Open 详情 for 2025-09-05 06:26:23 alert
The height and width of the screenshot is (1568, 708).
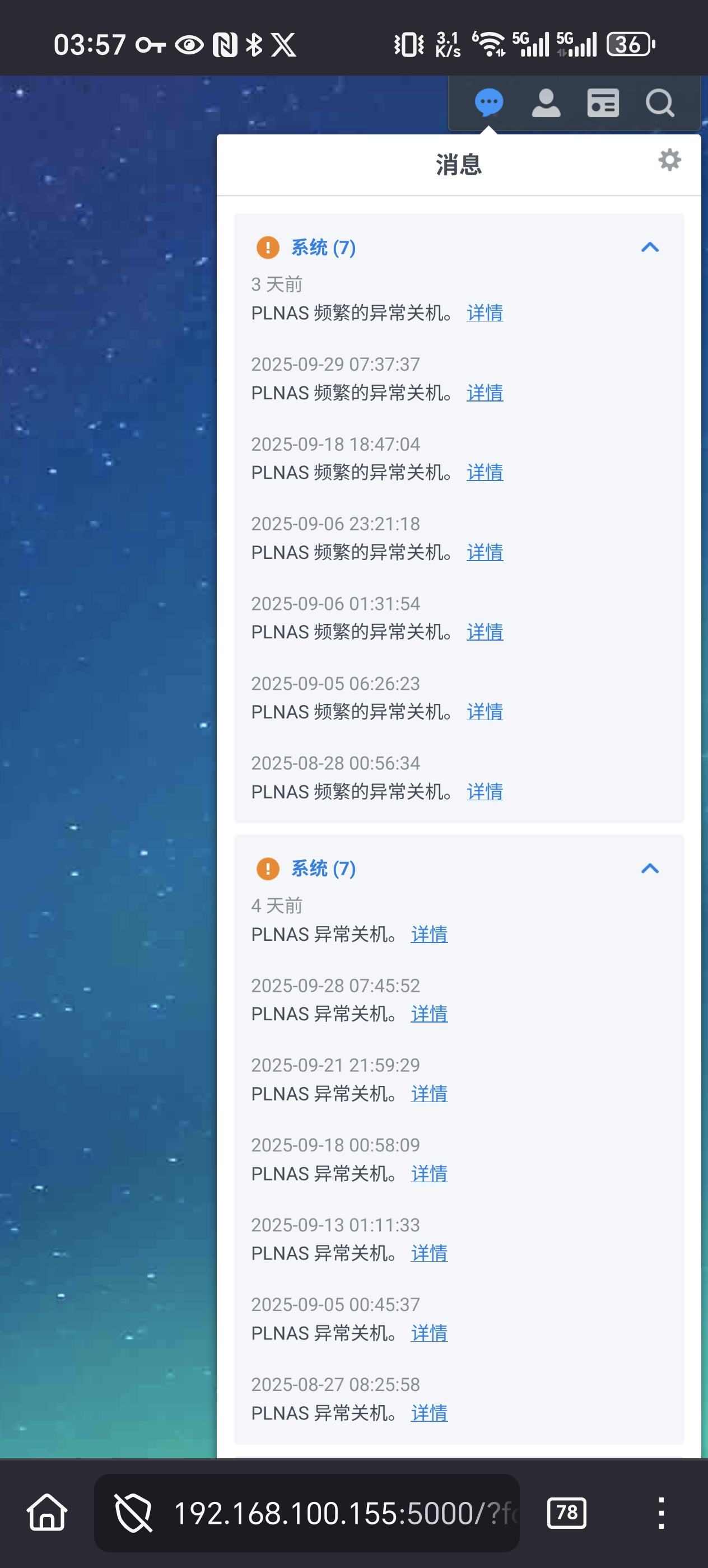click(485, 712)
